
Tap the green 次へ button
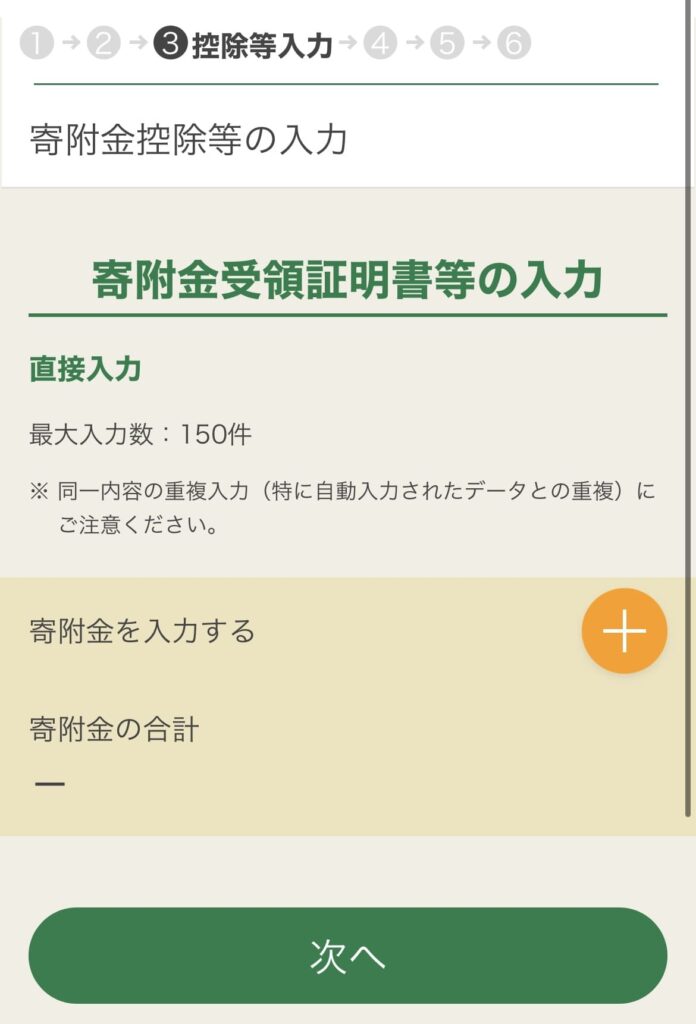coord(347,955)
